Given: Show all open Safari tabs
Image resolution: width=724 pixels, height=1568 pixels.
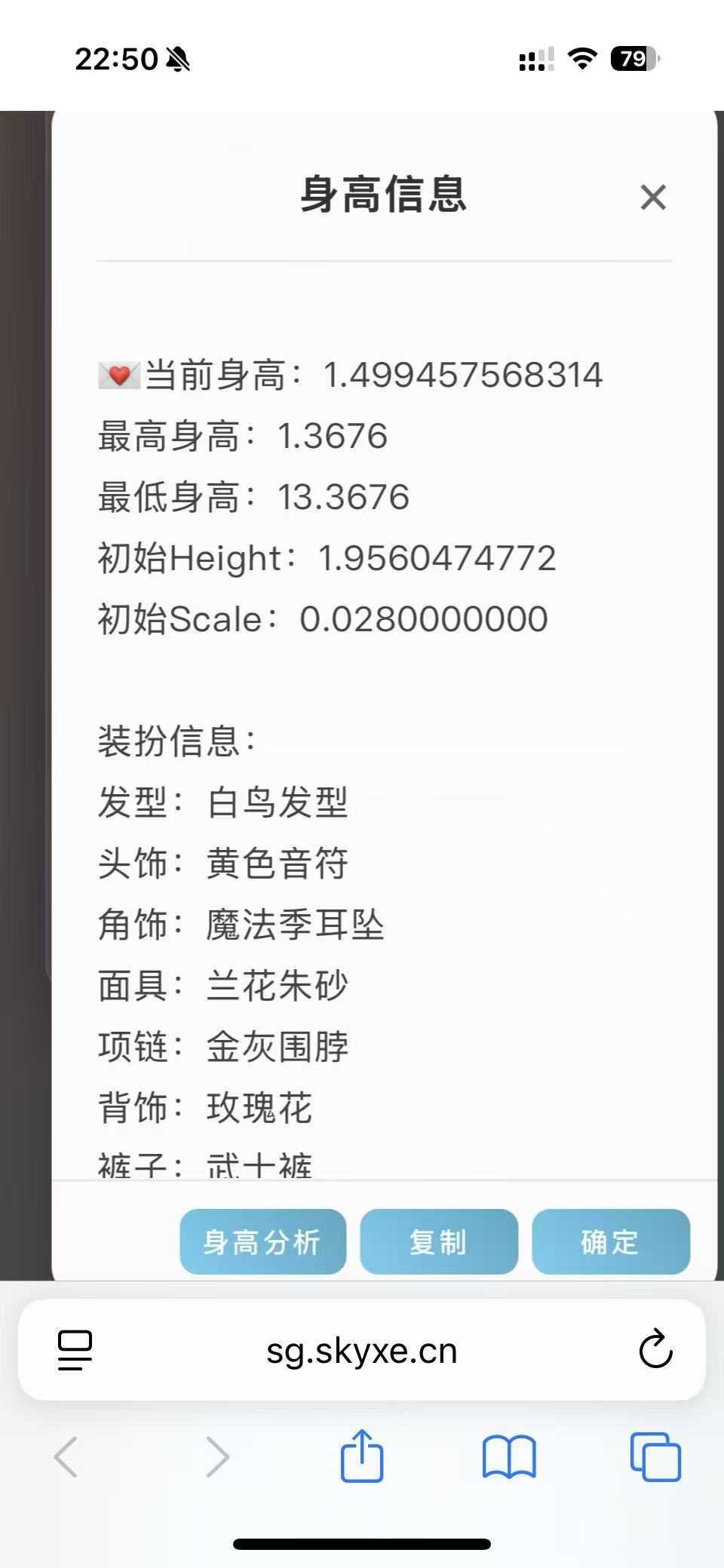Looking at the screenshot, I should (655, 1456).
